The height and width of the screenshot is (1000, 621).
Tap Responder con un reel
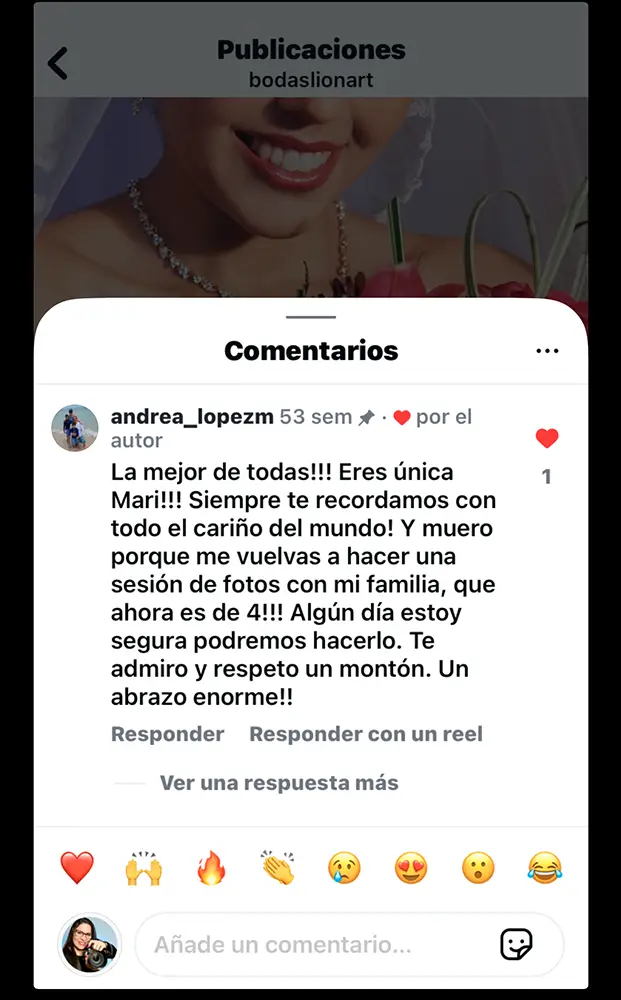[x=366, y=734]
